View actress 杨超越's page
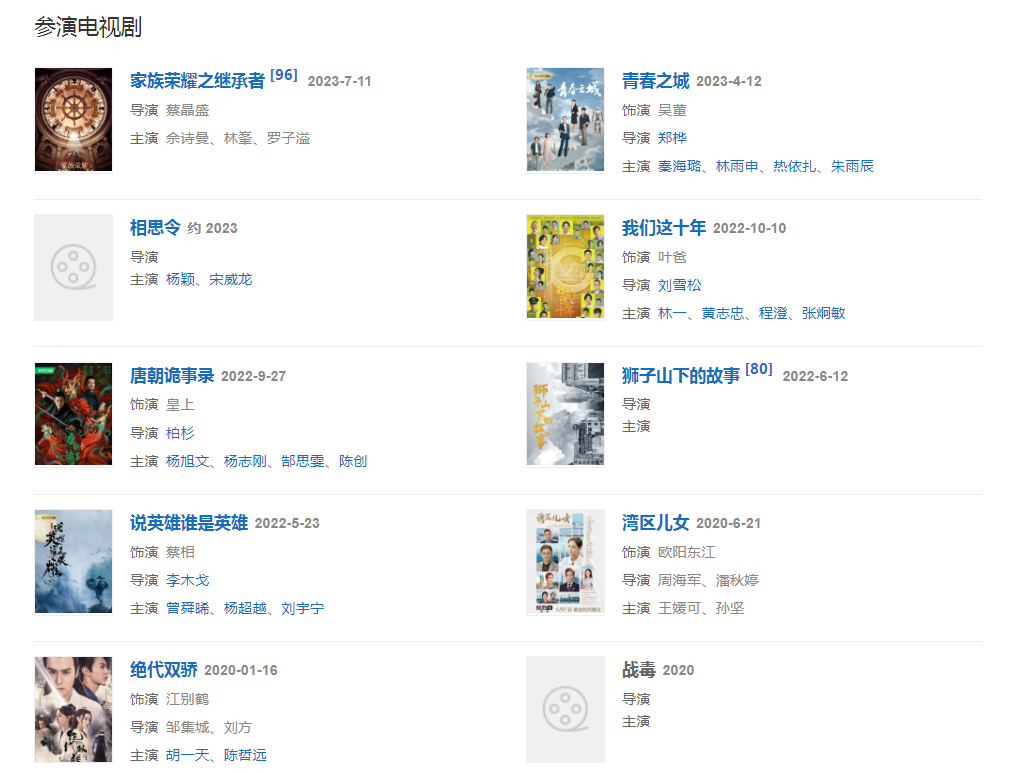Viewport: 1009px width, 773px height. tap(245, 608)
